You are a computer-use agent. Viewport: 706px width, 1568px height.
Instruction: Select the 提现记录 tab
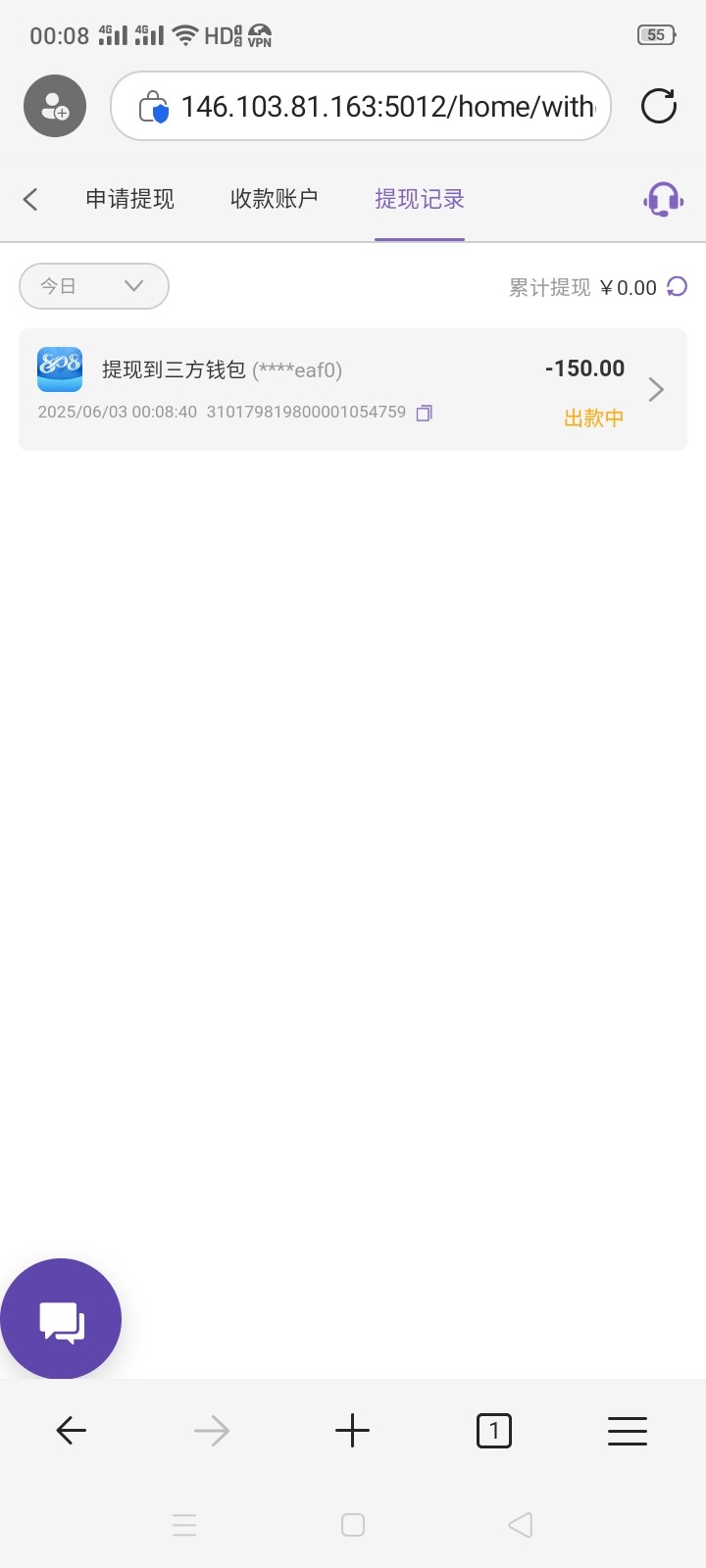pos(419,199)
